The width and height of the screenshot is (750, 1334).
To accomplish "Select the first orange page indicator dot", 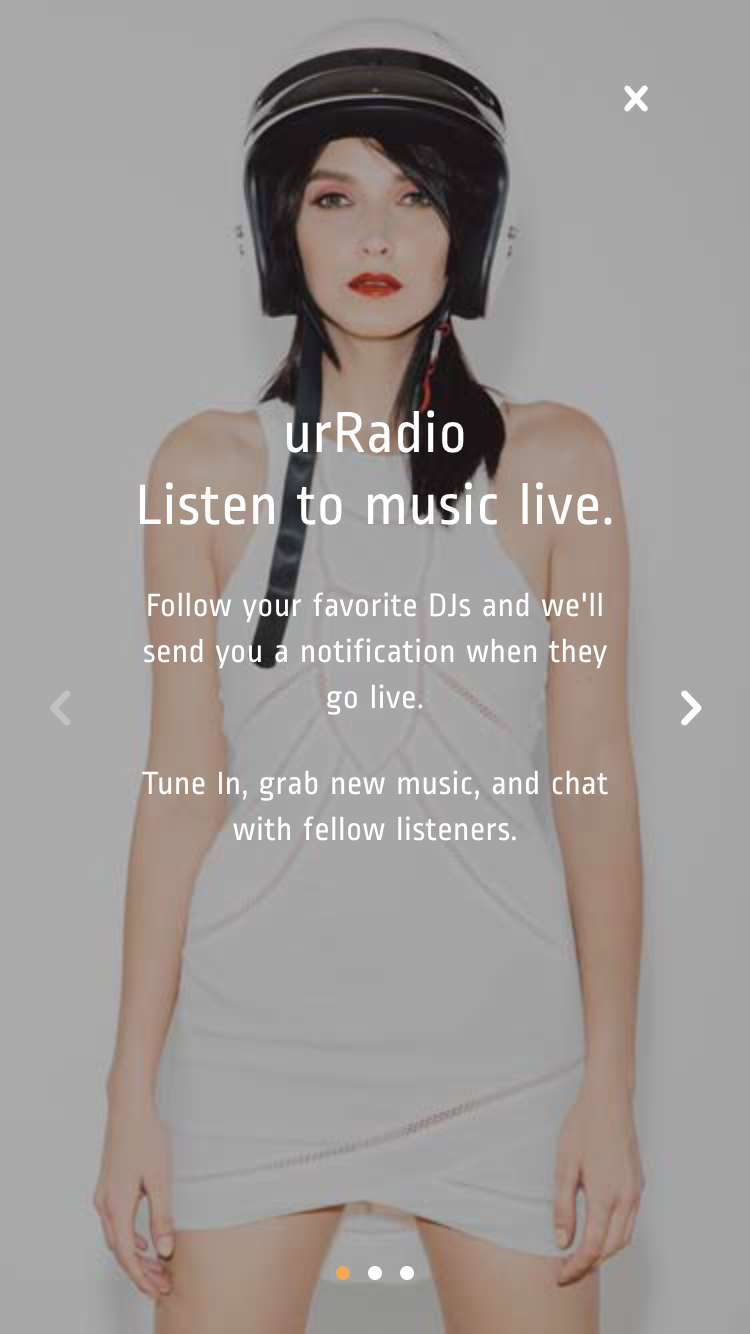I will pos(343,1273).
